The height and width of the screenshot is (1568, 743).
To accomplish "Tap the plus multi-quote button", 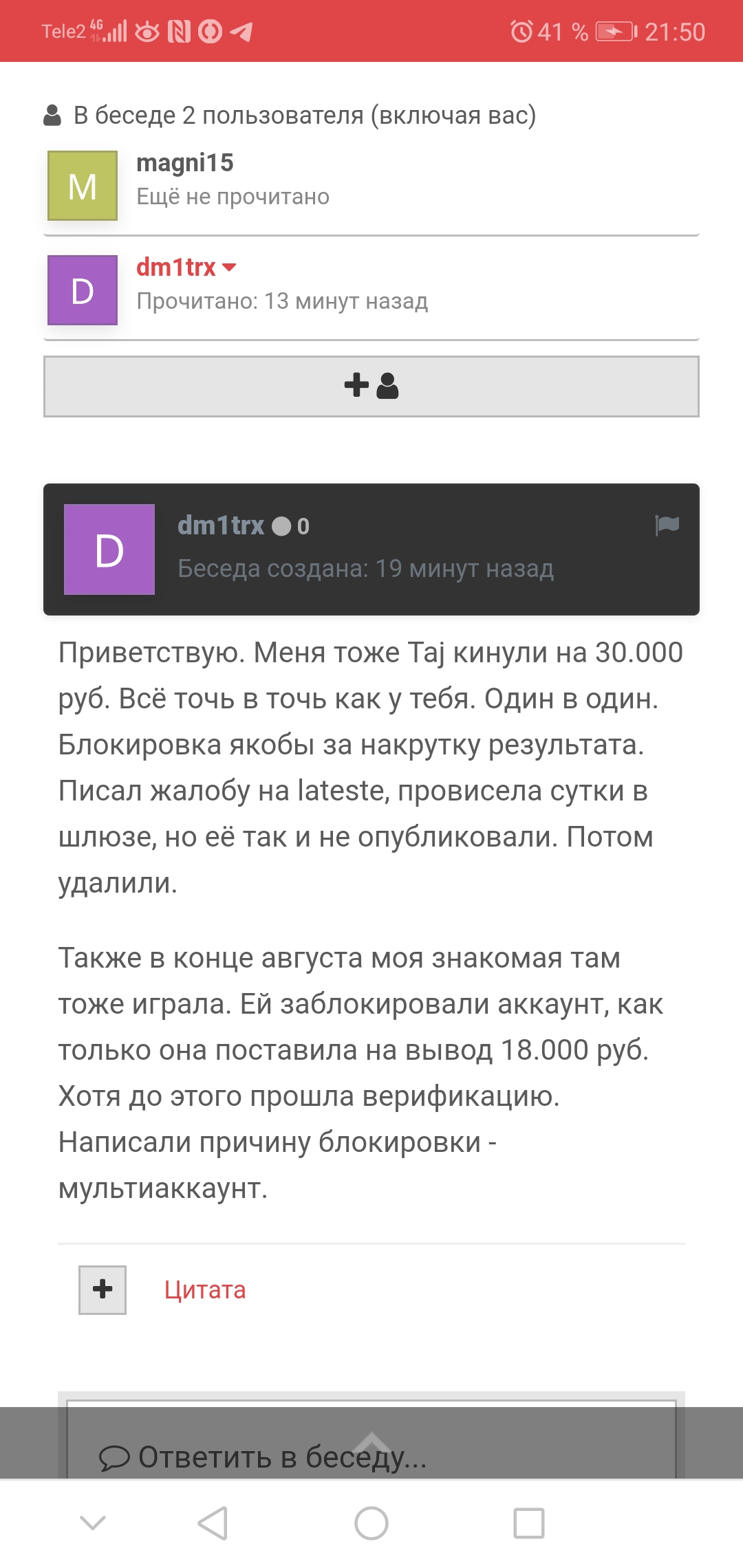I will (103, 1289).
